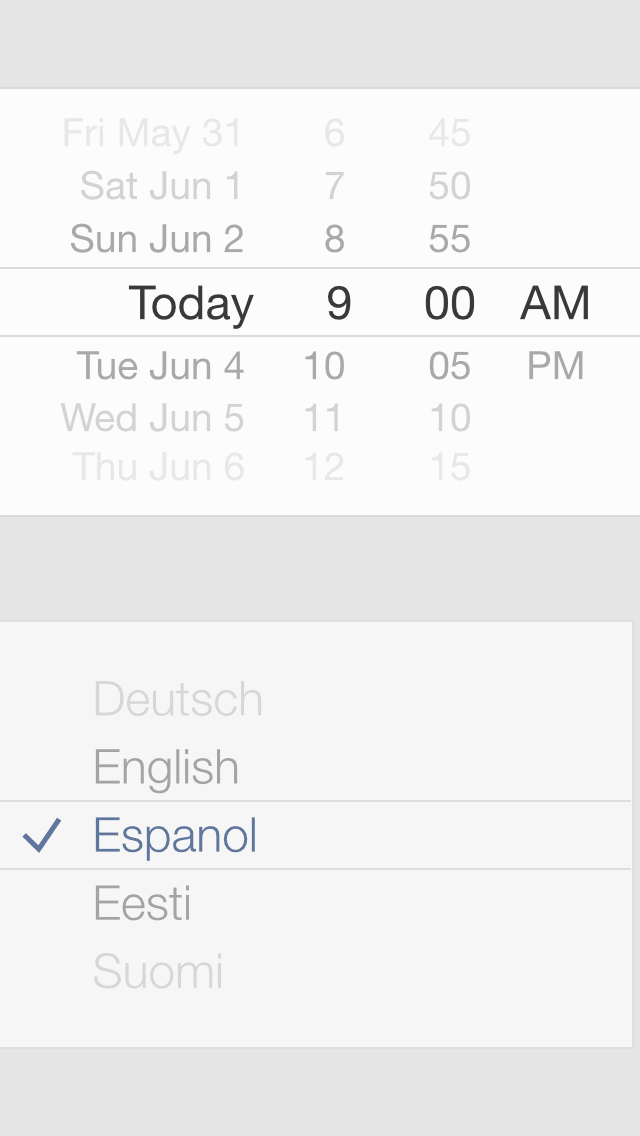The height and width of the screenshot is (1136, 640).
Task: Tap the checked Espanol option
Action: coord(315,835)
